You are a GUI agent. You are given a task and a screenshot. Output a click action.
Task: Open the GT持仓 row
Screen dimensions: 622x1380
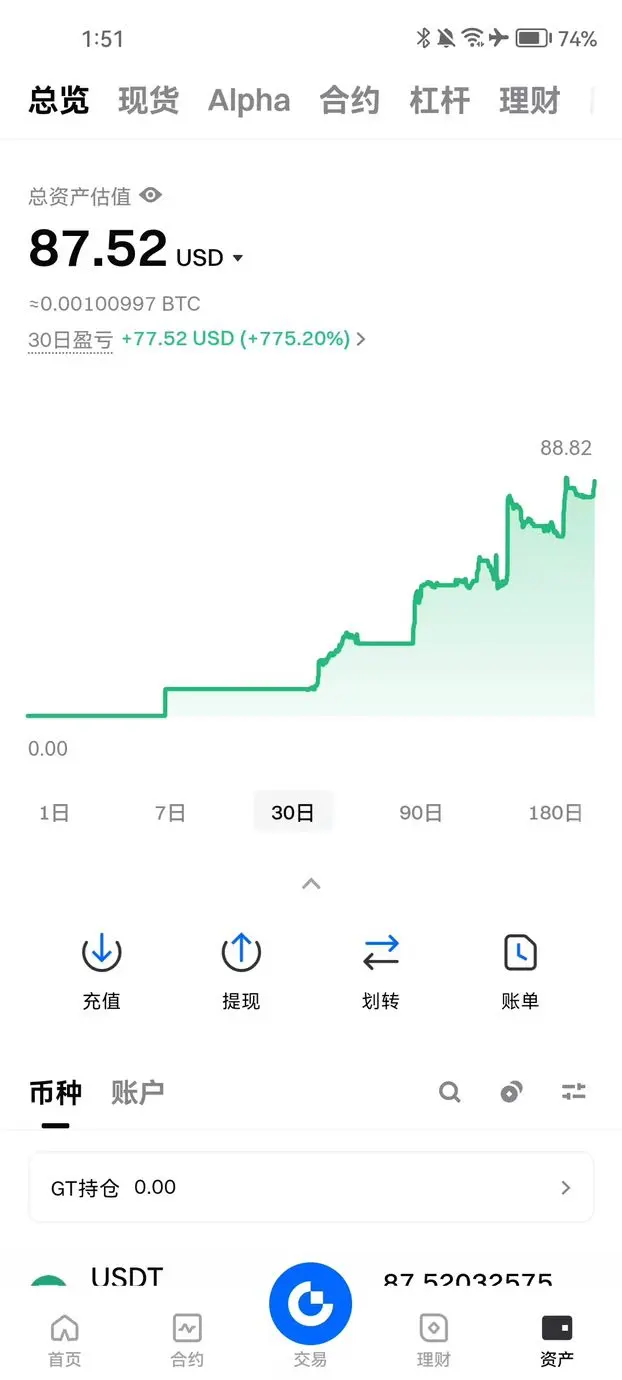coord(311,1187)
